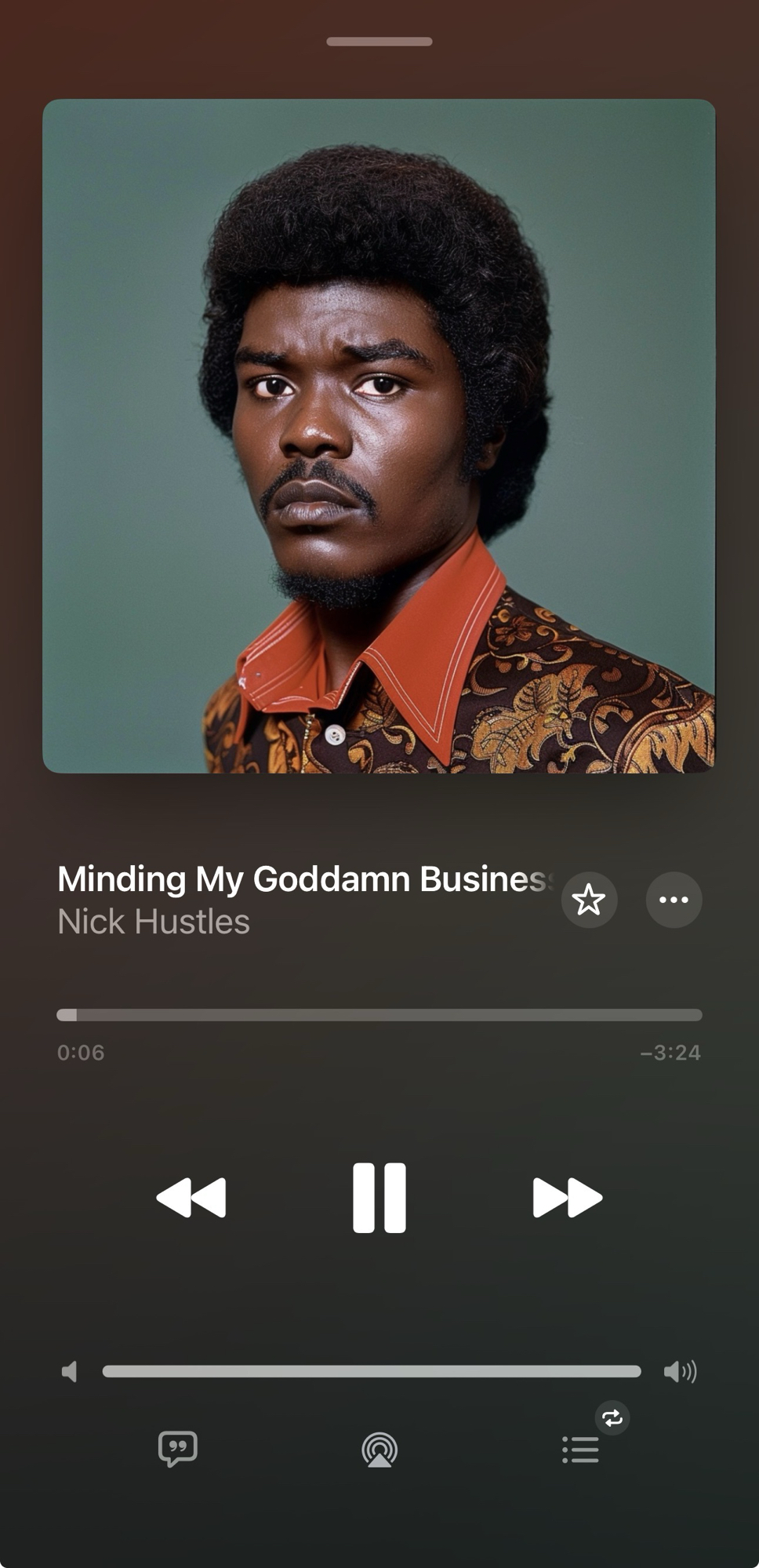Go back to the previous track
This screenshot has width=759, height=1568.
[x=191, y=1198]
